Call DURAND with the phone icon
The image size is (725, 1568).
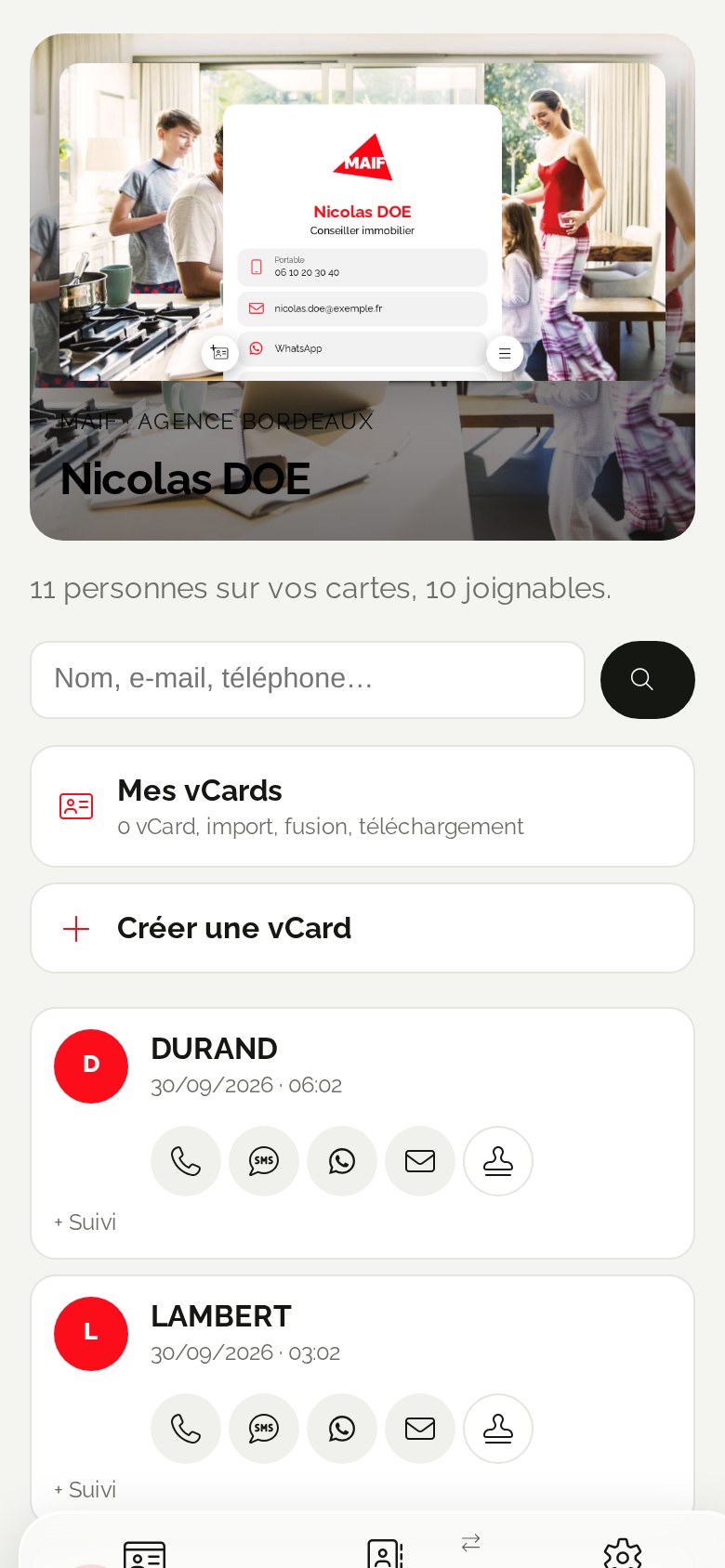(186, 1161)
